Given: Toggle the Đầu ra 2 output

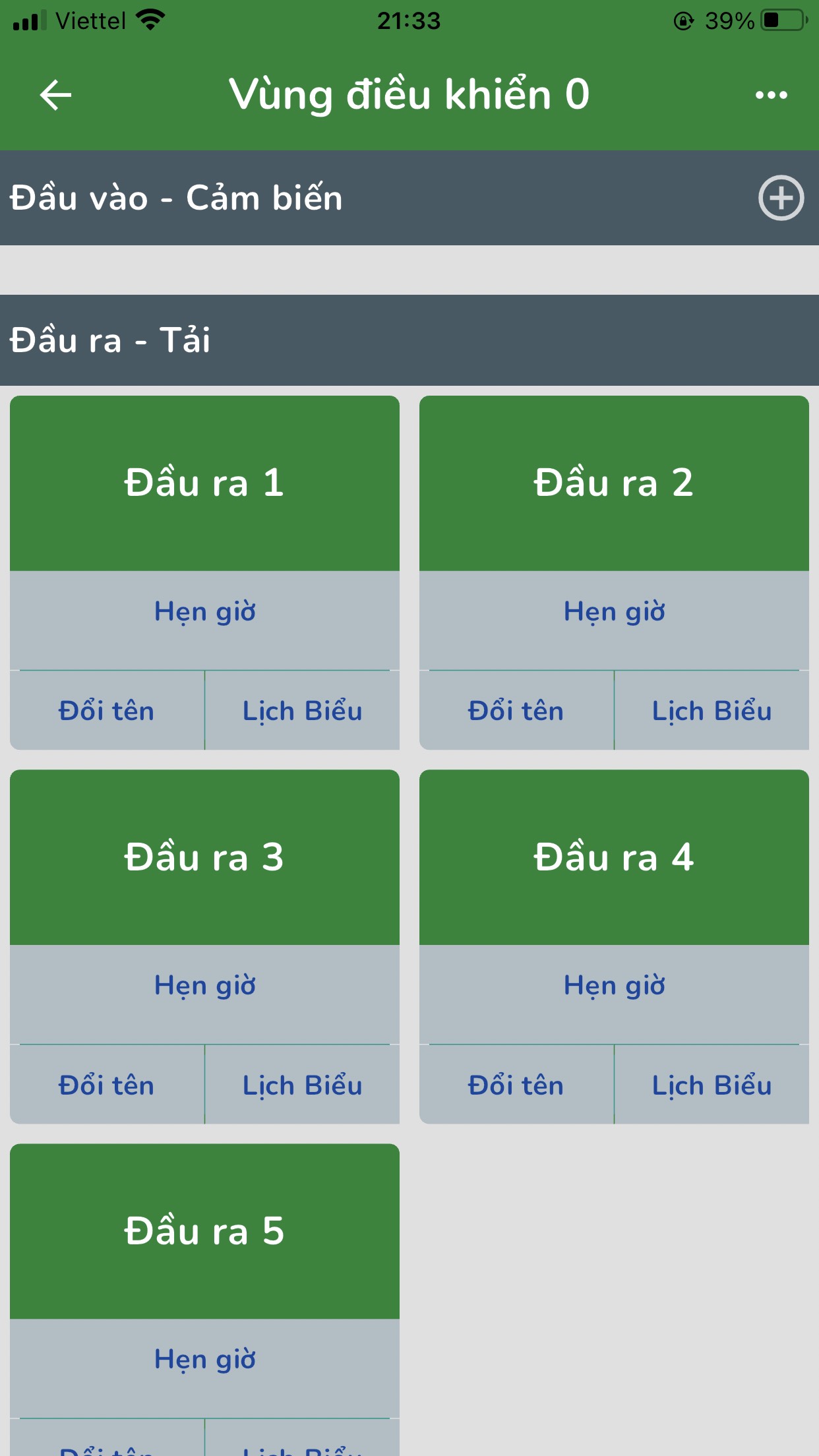Looking at the screenshot, I should [614, 483].
